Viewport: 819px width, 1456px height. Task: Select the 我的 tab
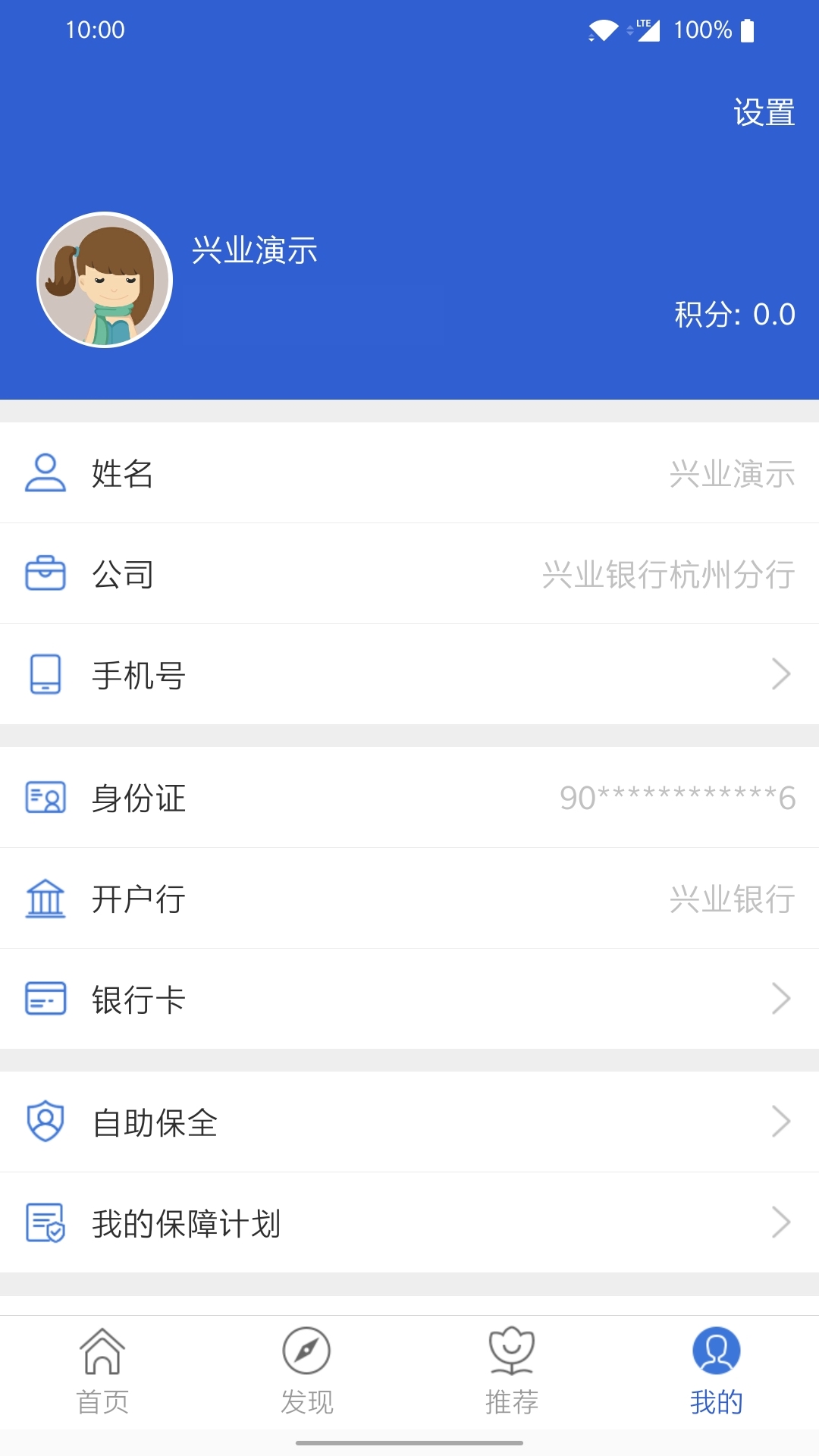tap(717, 1372)
